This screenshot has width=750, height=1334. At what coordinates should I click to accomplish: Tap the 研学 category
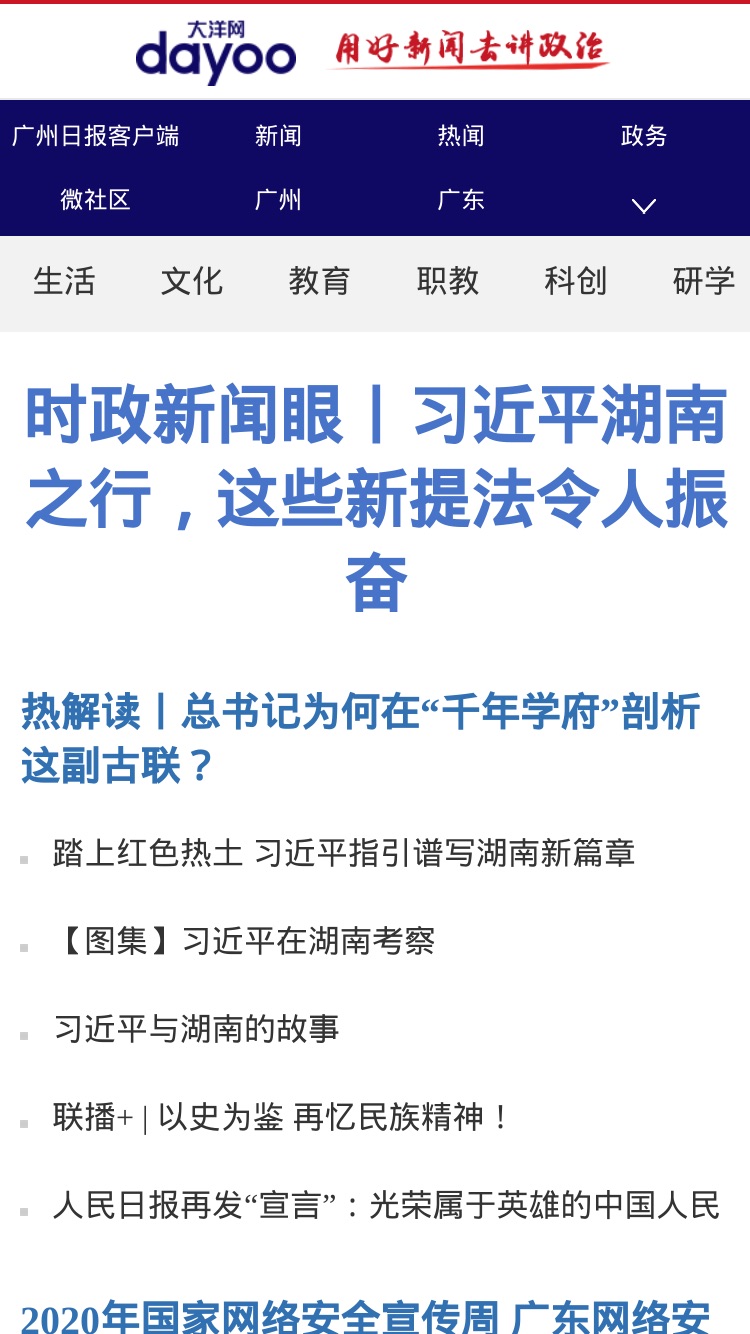(704, 282)
